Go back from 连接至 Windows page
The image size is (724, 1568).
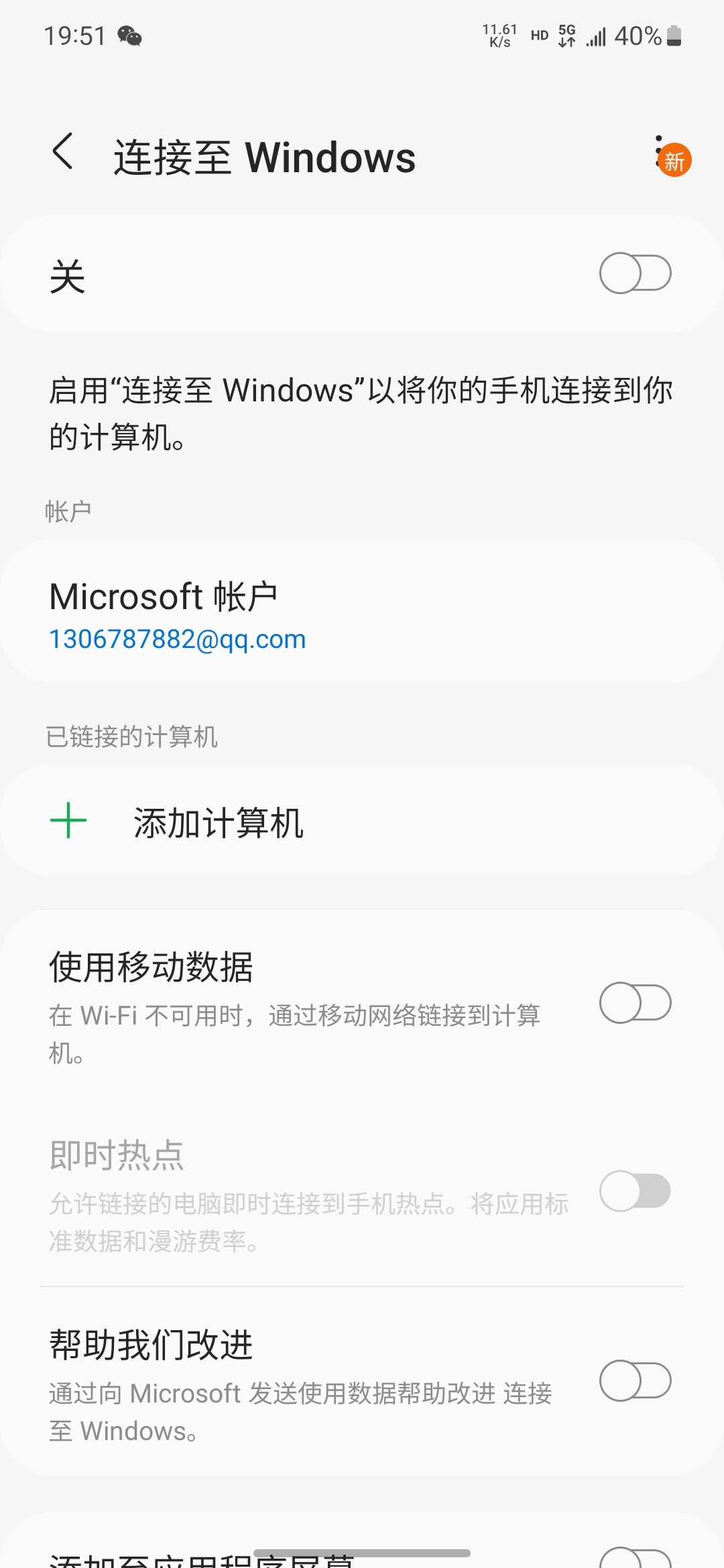[63, 151]
